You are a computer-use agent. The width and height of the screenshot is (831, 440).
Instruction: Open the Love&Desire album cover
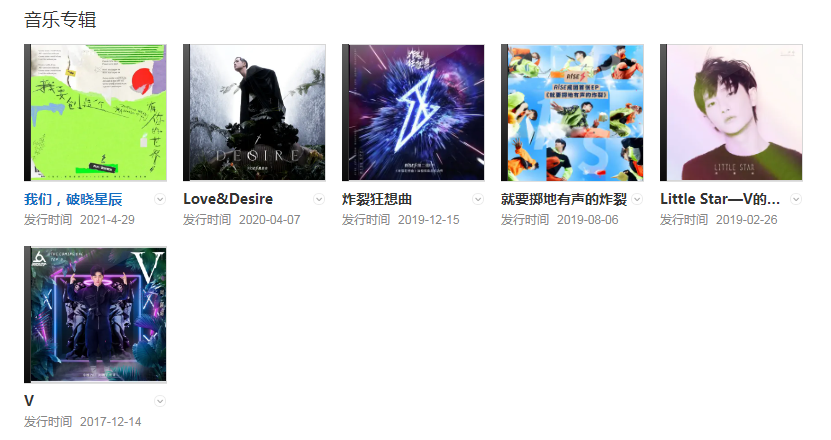click(255, 112)
